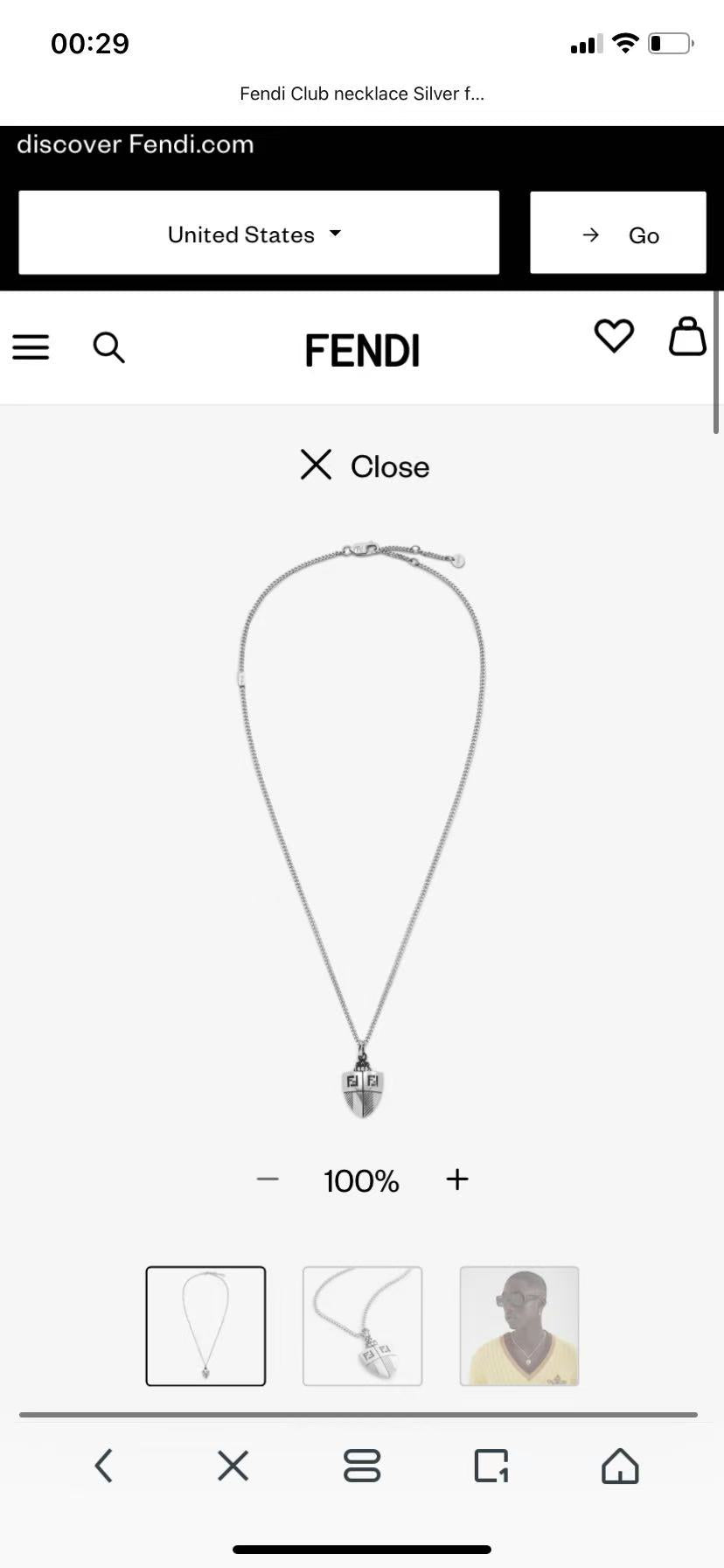The image size is (724, 1568).
Task: Go back in the browser
Action: [104, 1466]
